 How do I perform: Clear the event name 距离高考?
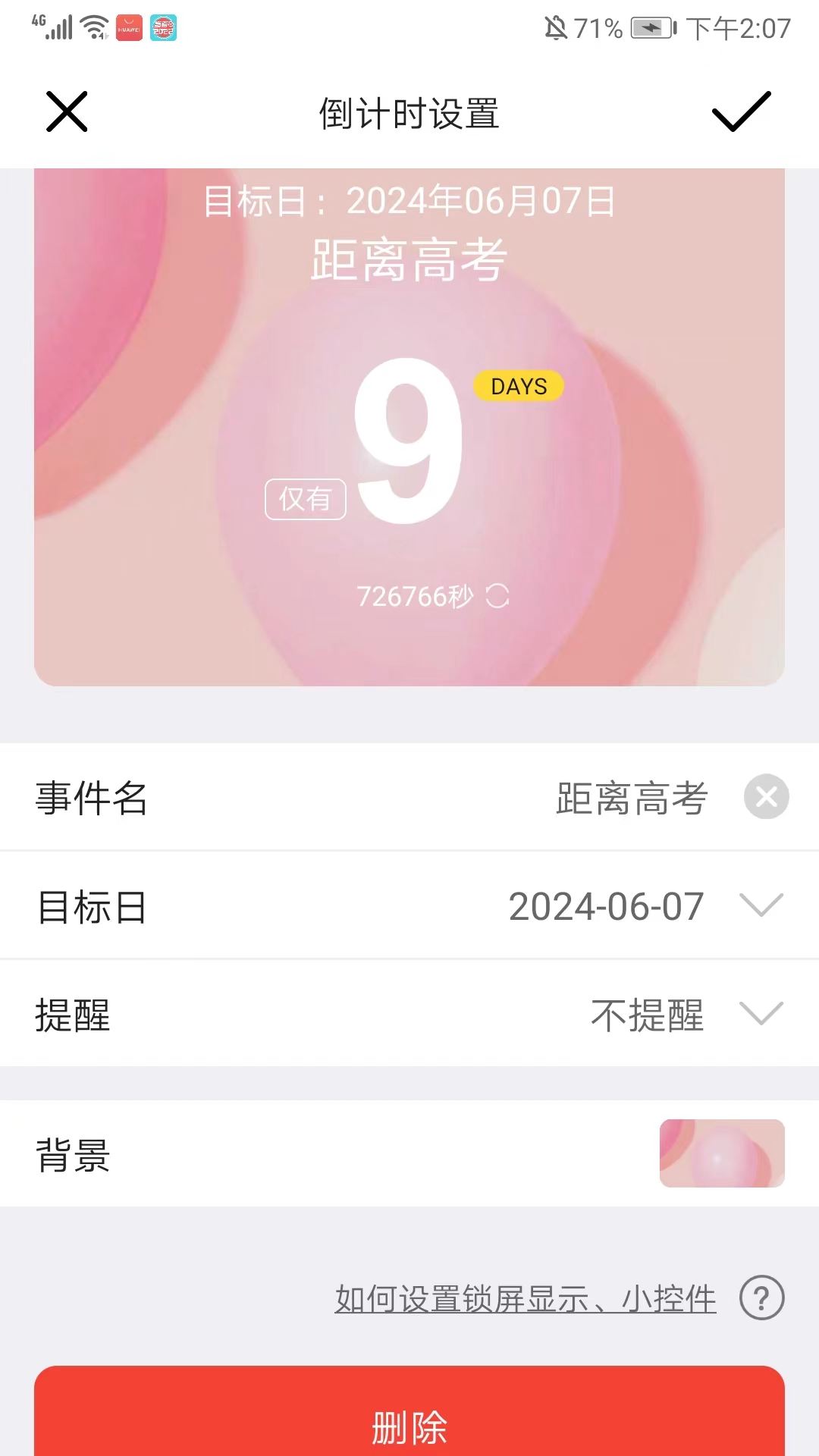click(x=766, y=796)
